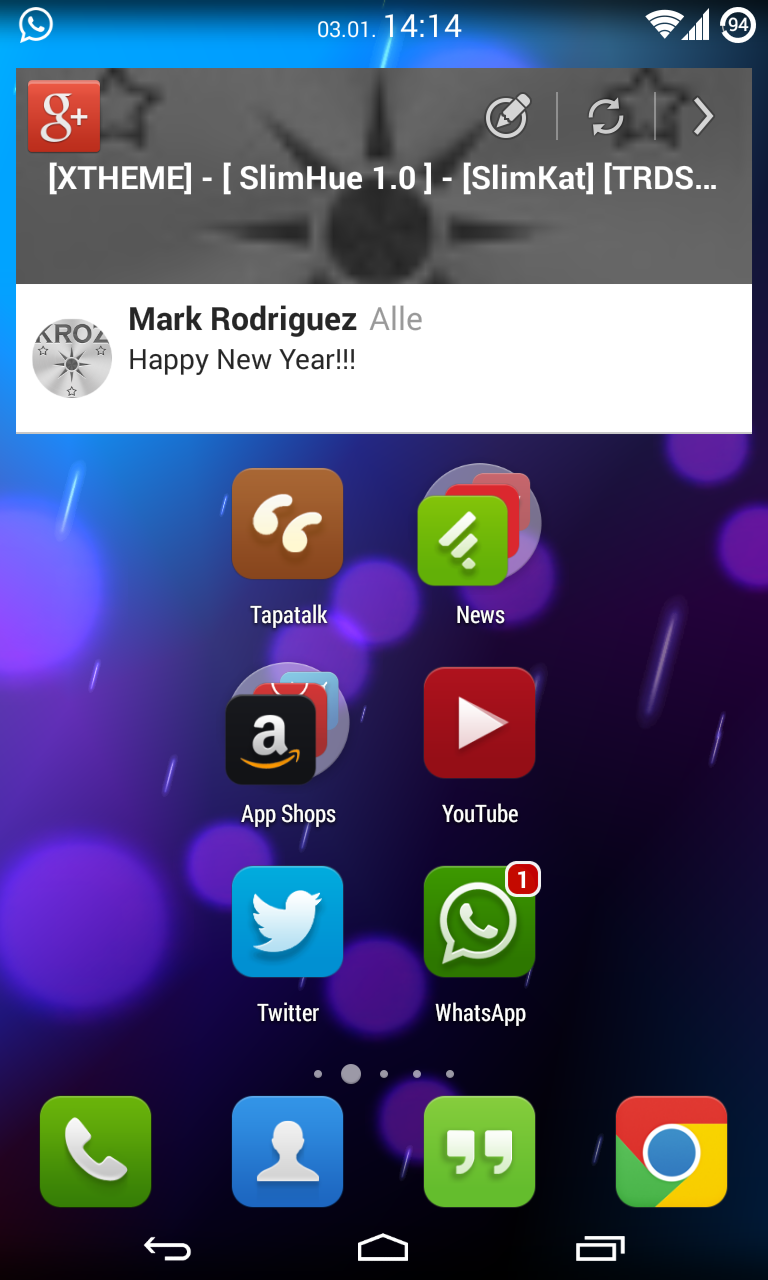
Task: Open the Google+ app from the widget icon
Action: 64,116
